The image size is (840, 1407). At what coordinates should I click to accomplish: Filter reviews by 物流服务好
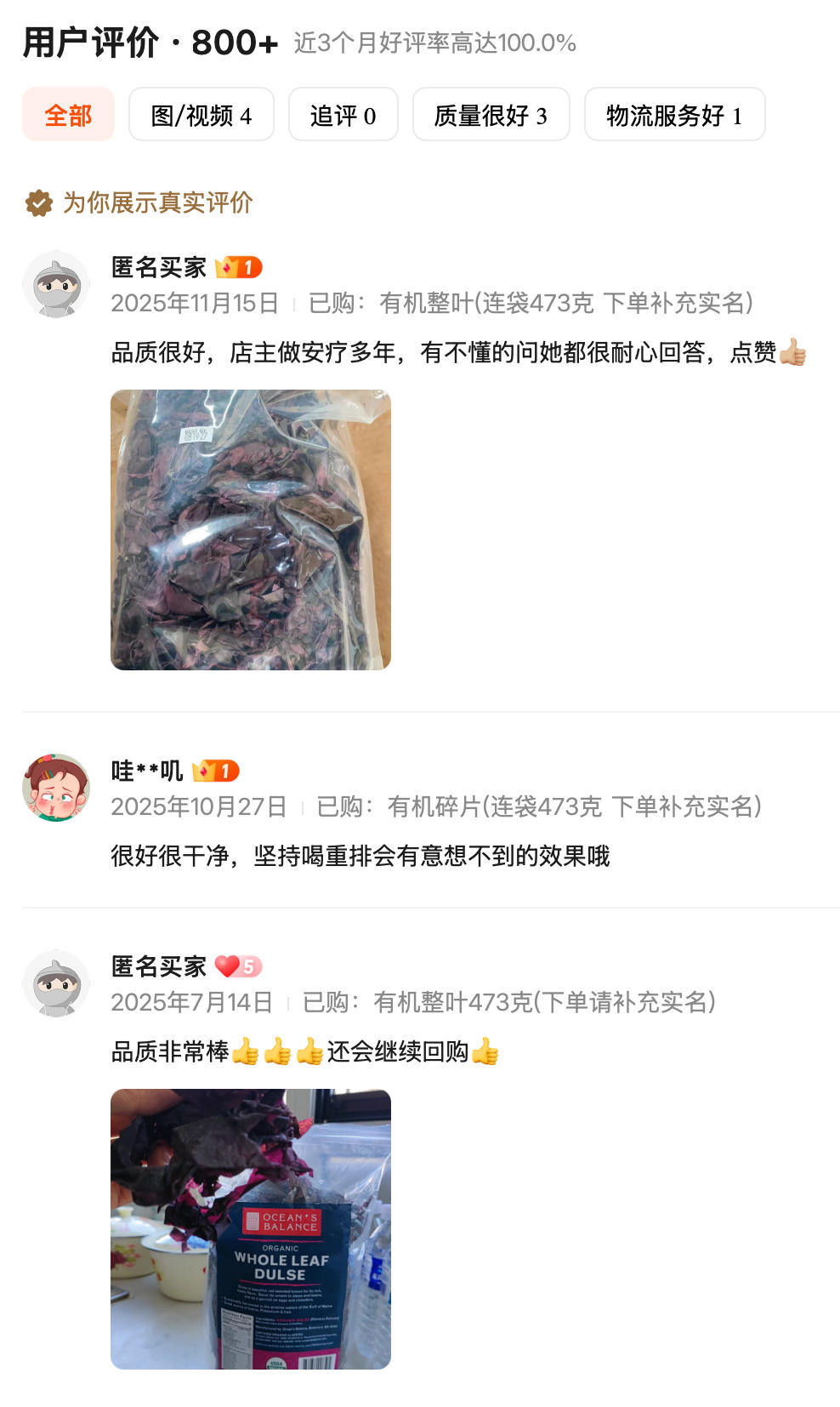pyautogui.click(x=674, y=115)
